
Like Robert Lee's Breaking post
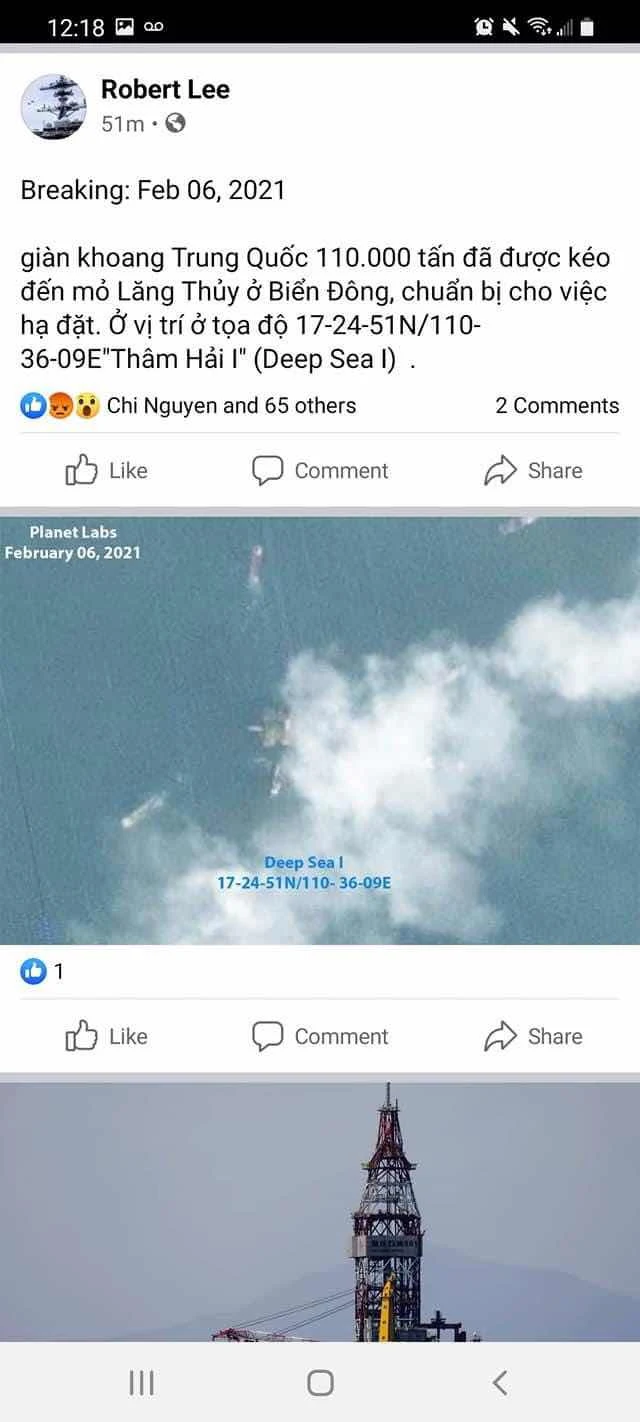click(x=106, y=470)
